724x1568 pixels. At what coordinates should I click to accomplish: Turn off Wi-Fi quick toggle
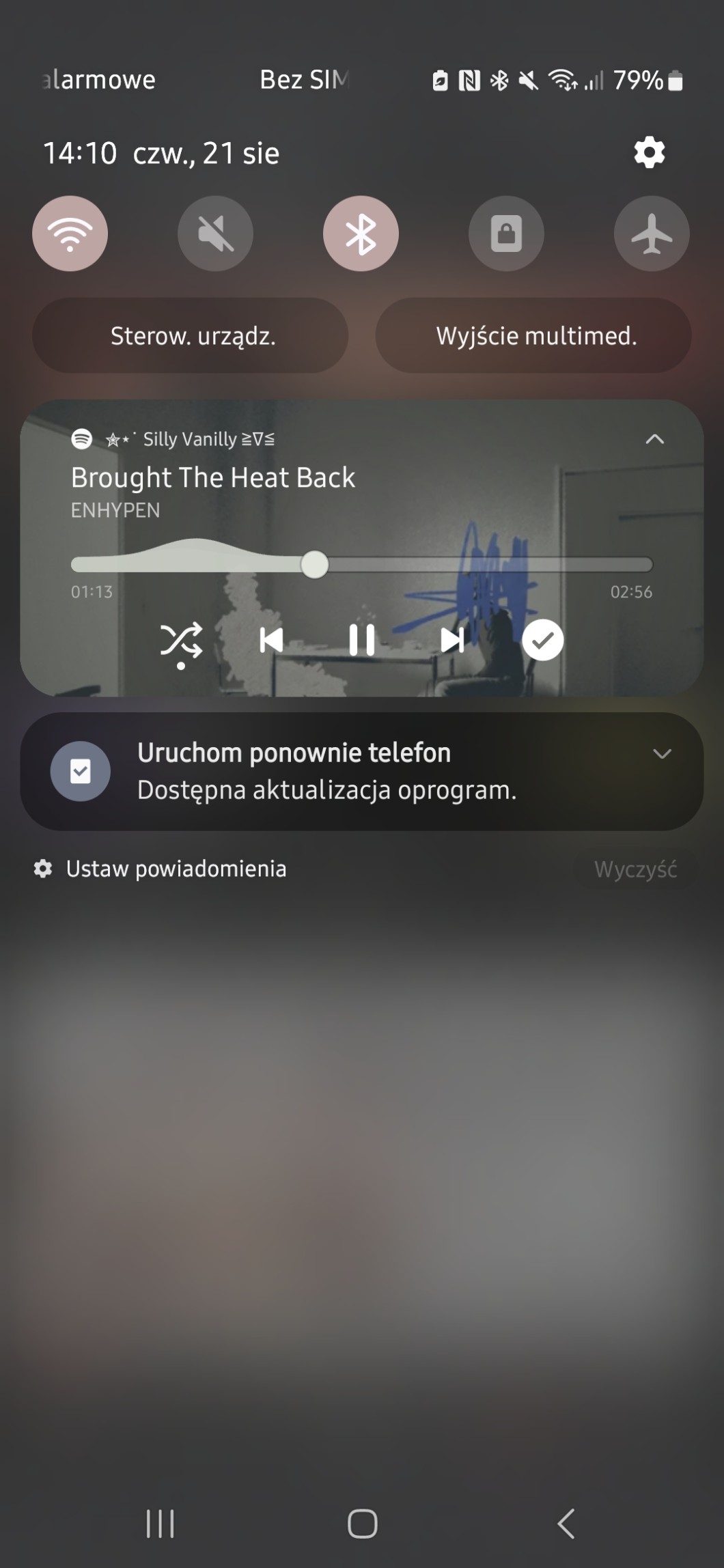pos(70,234)
